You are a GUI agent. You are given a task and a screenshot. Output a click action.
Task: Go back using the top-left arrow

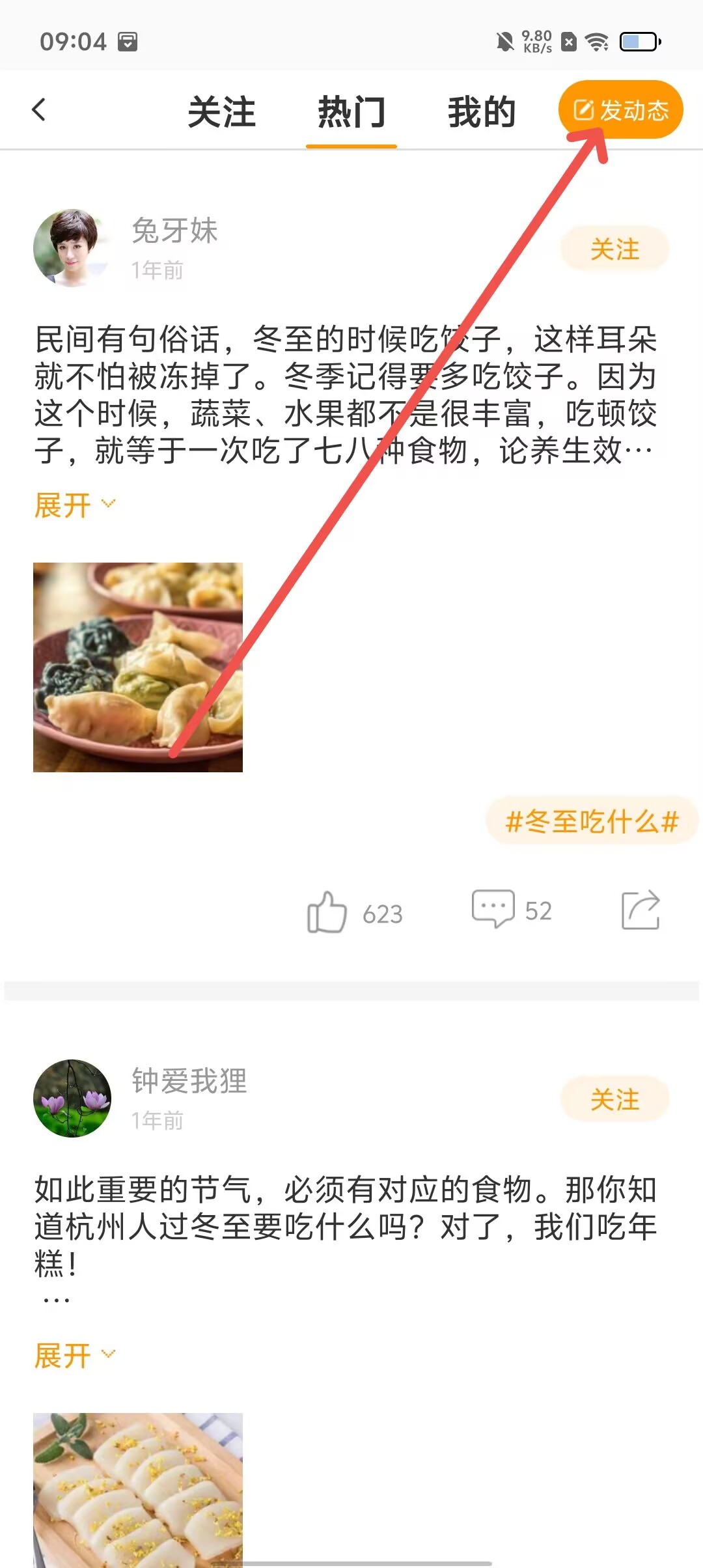pos(39,110)
